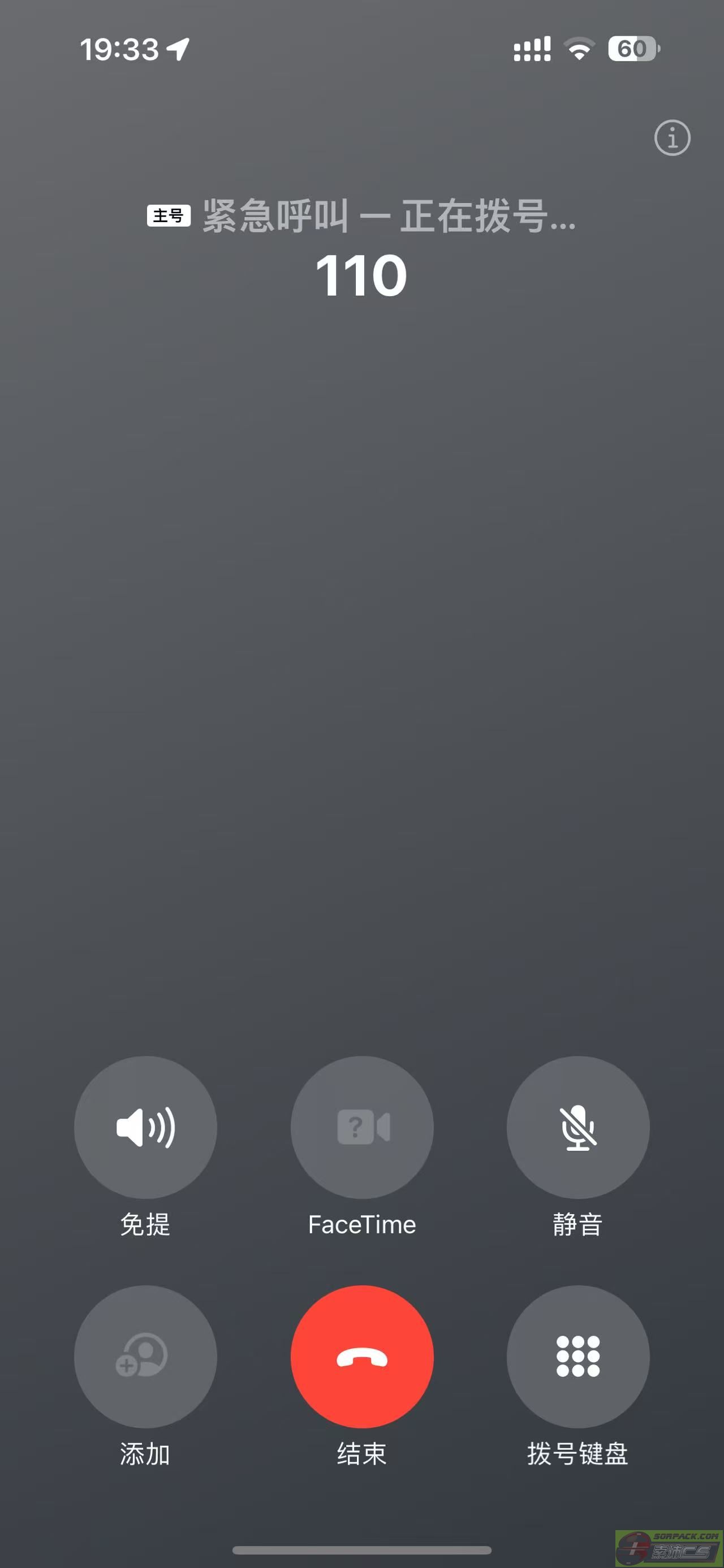The image size is (724, 1568).
Task: Turn on the speaker (免提)
Action: (x=145, y=1127)
